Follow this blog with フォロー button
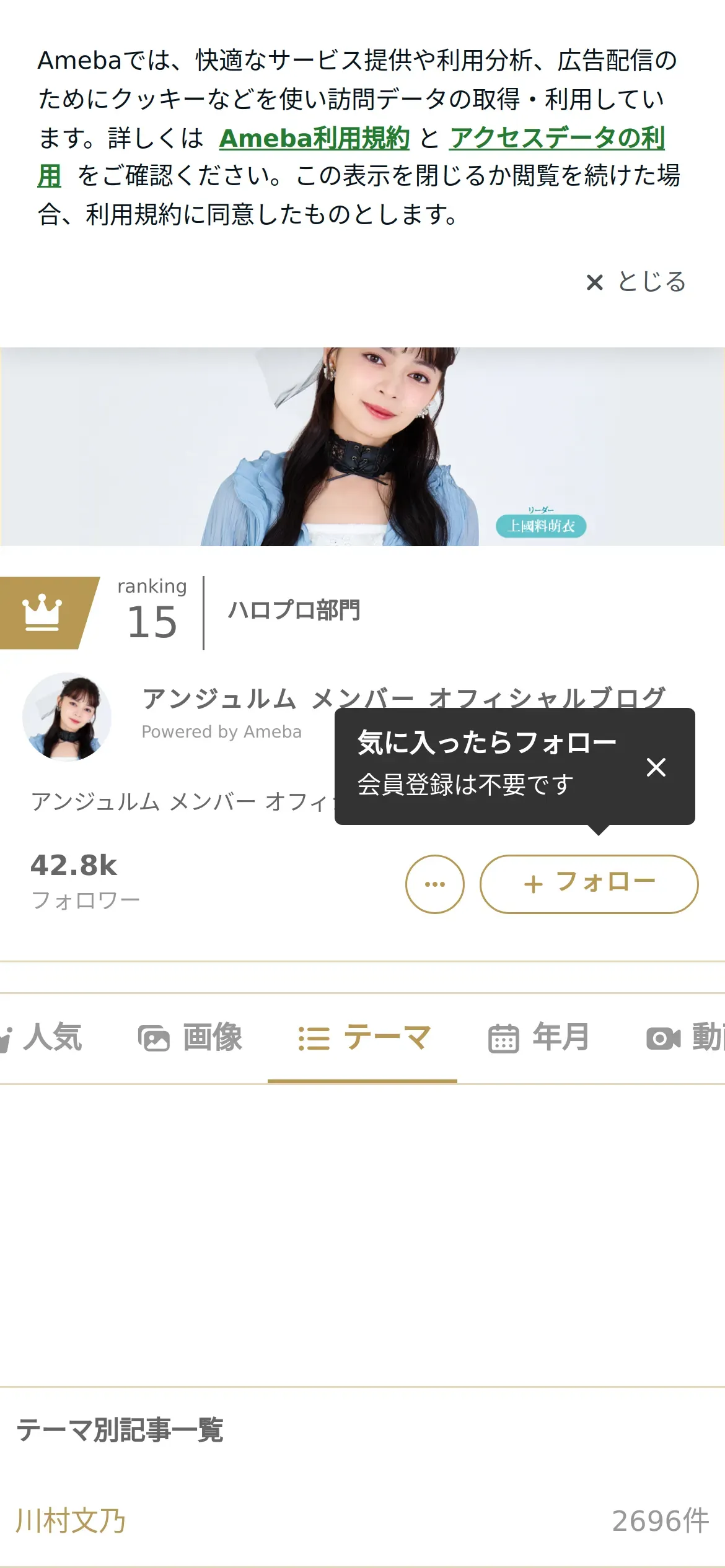 pos(589,884)
